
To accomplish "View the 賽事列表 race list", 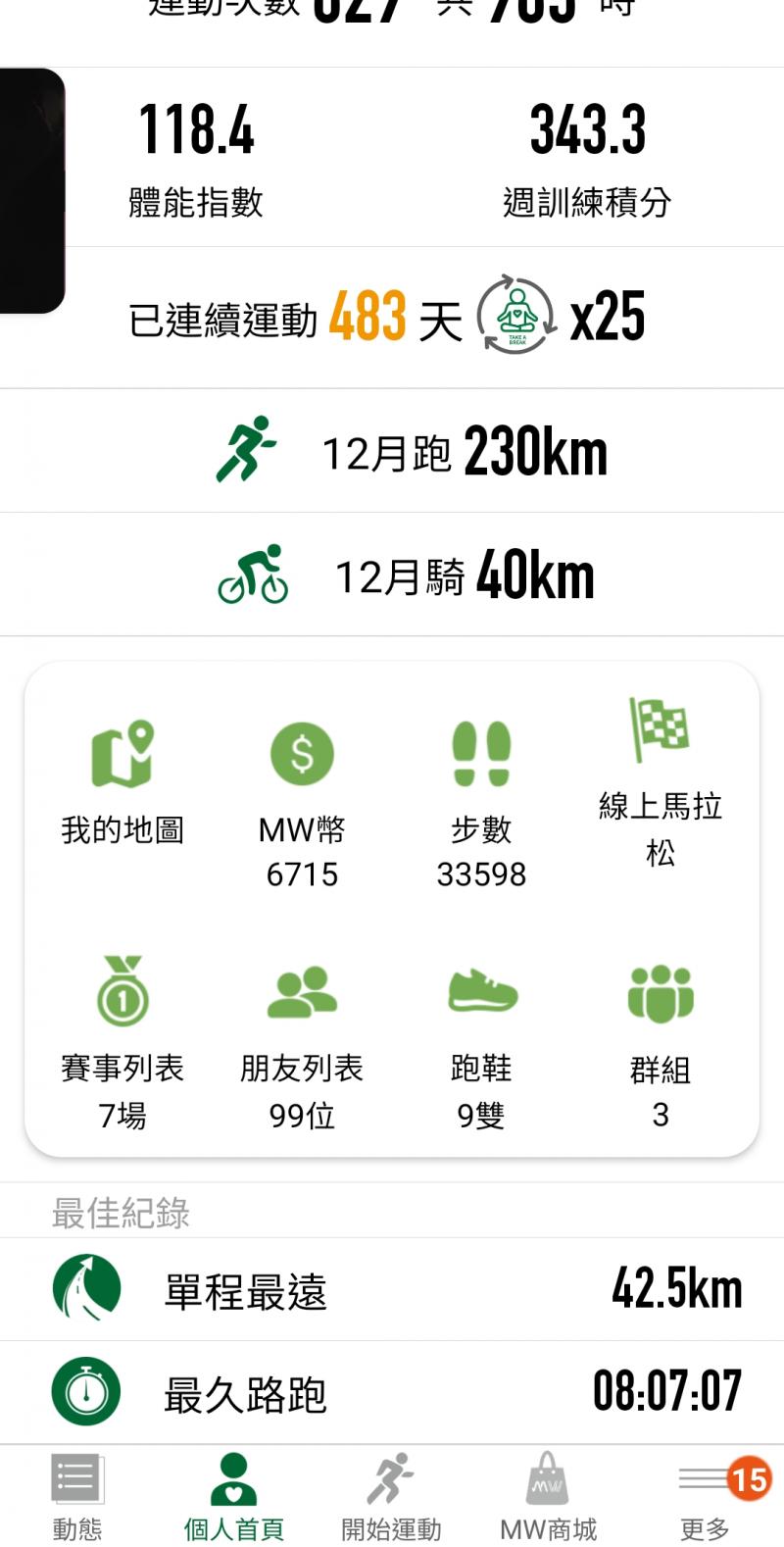I will [122, 1041].
